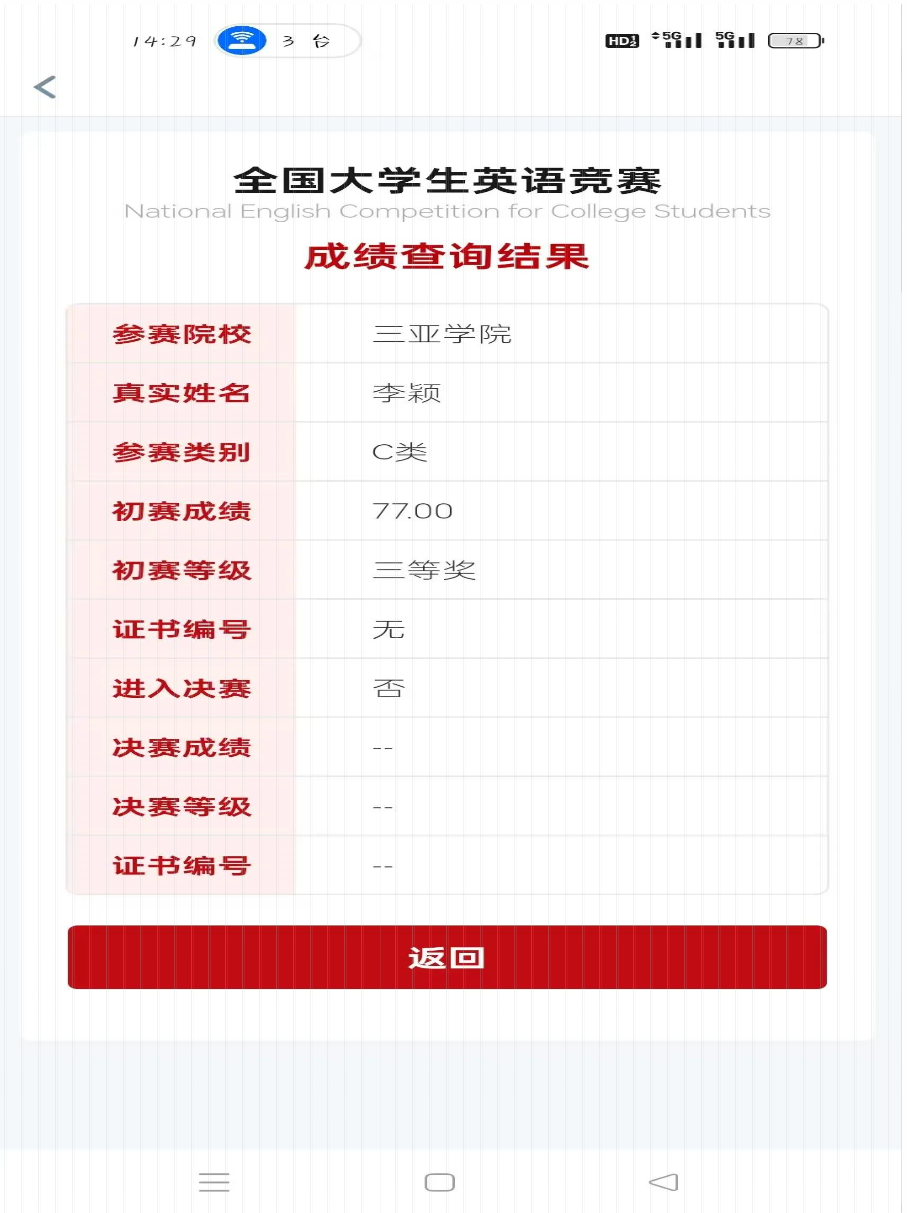Screen dimensions: 907x1213
Task: Open recent apps from the navigation bar
Action: pyautogui.click(x=214, y=1182)
